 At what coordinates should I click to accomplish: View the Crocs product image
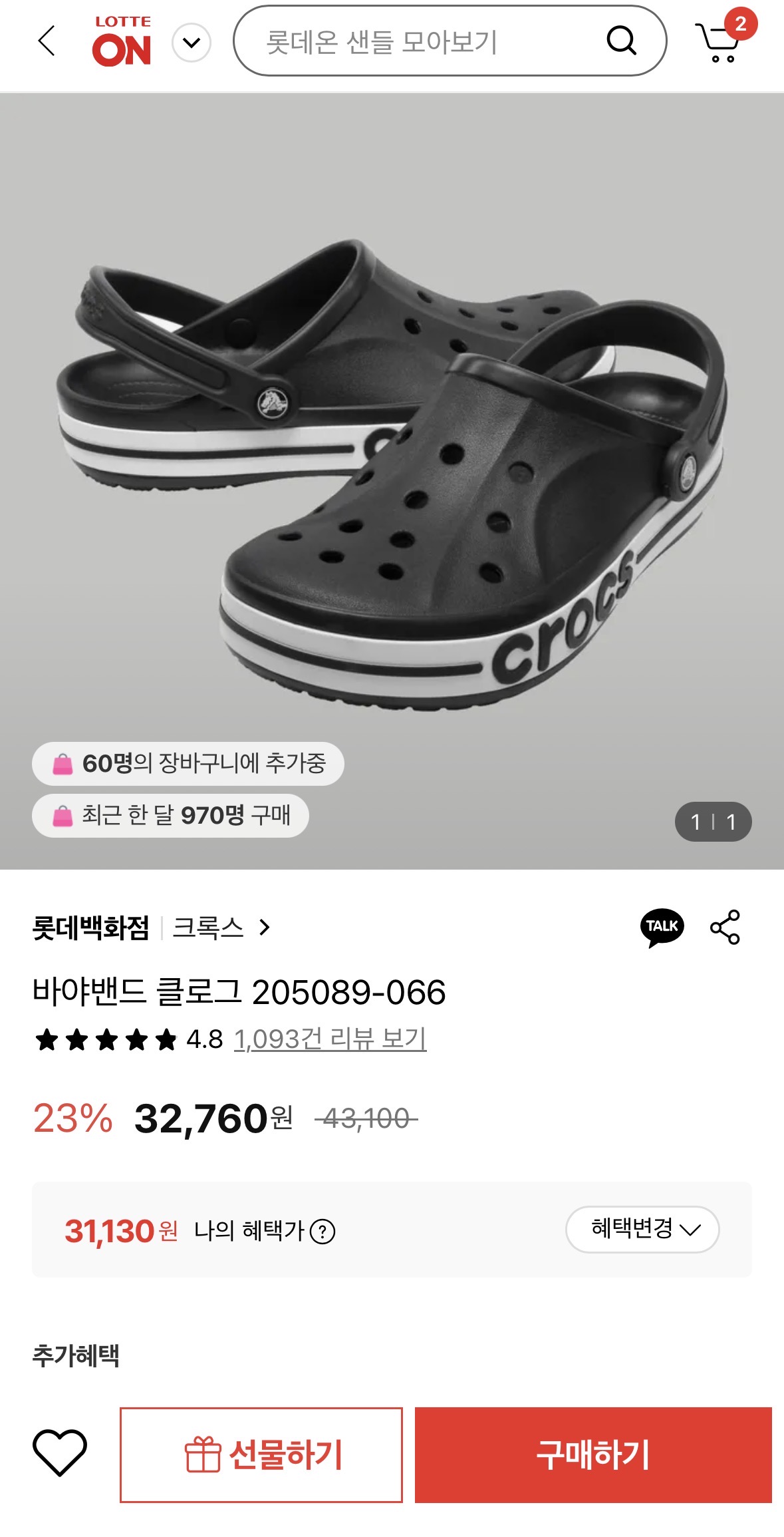pos(392,466)
